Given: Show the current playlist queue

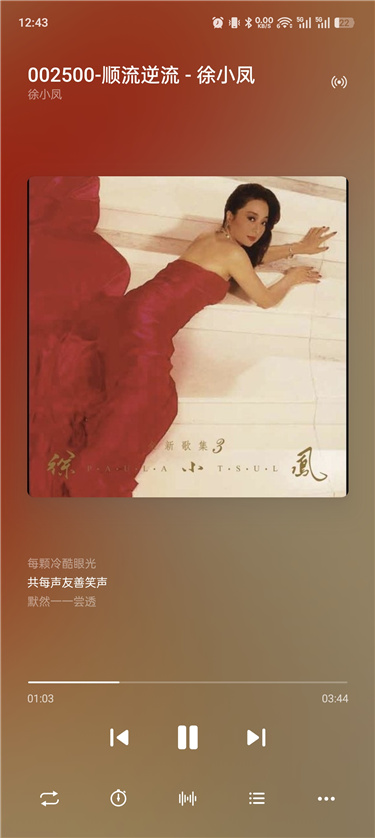Looking at the screenshot, I should [257, 799].
